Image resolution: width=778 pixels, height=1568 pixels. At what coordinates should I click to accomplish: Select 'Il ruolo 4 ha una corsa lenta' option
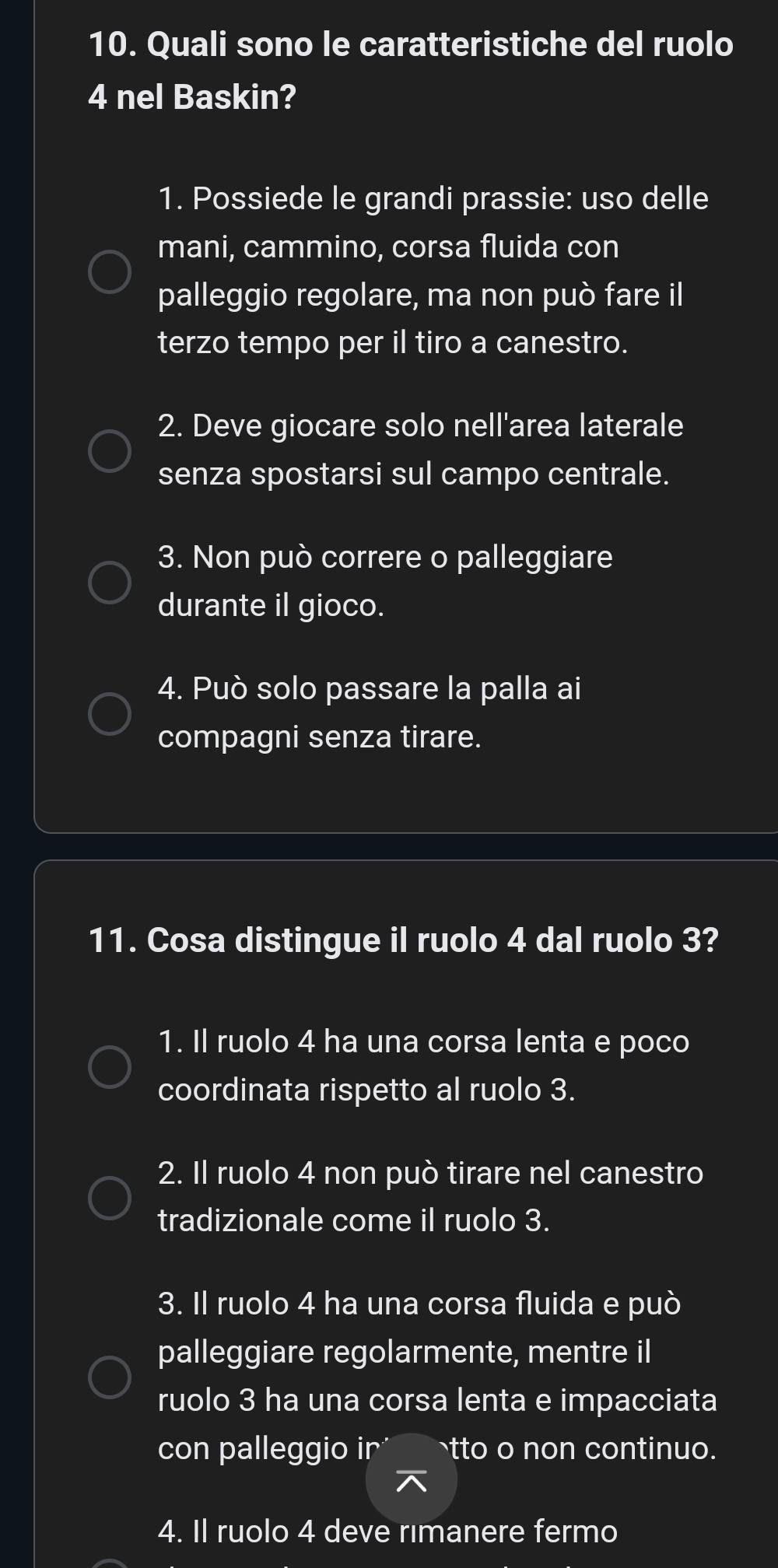pyautogui.click(x=109, y=1066)
